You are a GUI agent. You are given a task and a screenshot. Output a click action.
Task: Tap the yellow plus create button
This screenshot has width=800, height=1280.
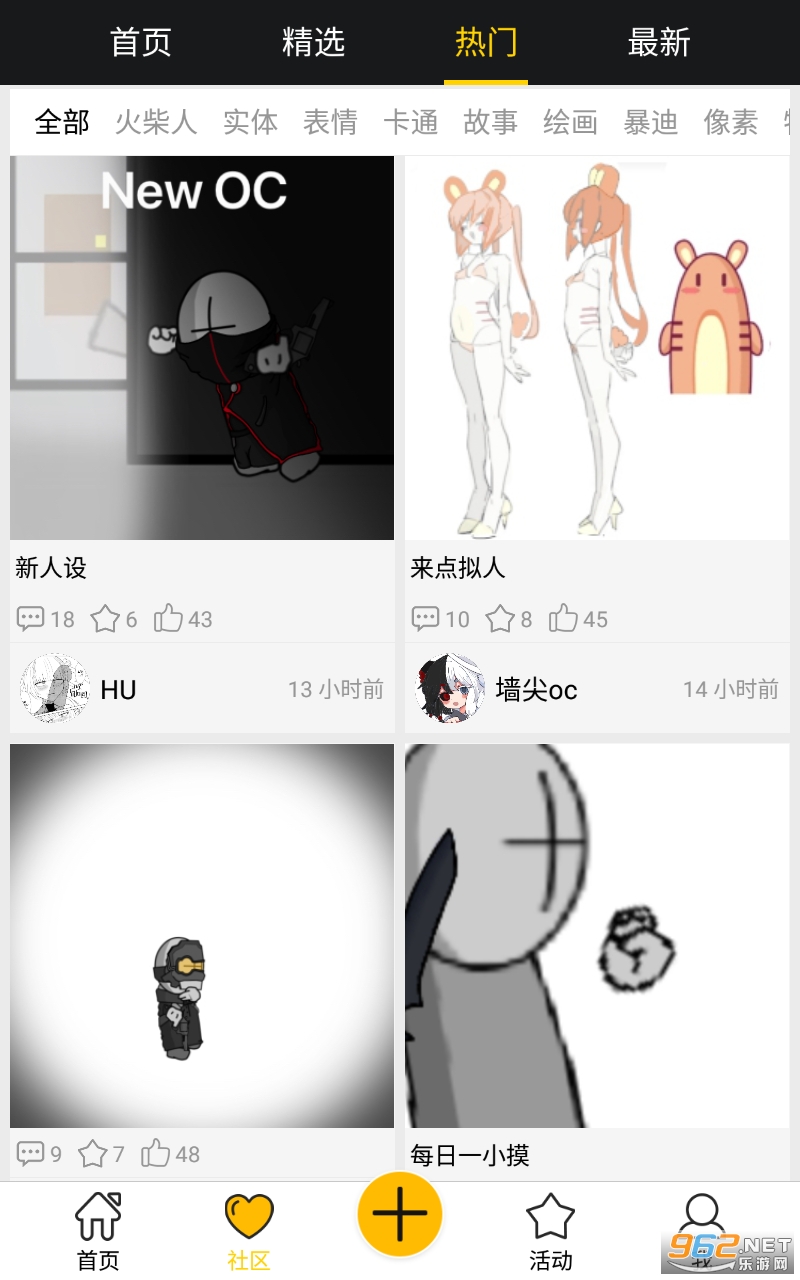tap(400, 1213)
